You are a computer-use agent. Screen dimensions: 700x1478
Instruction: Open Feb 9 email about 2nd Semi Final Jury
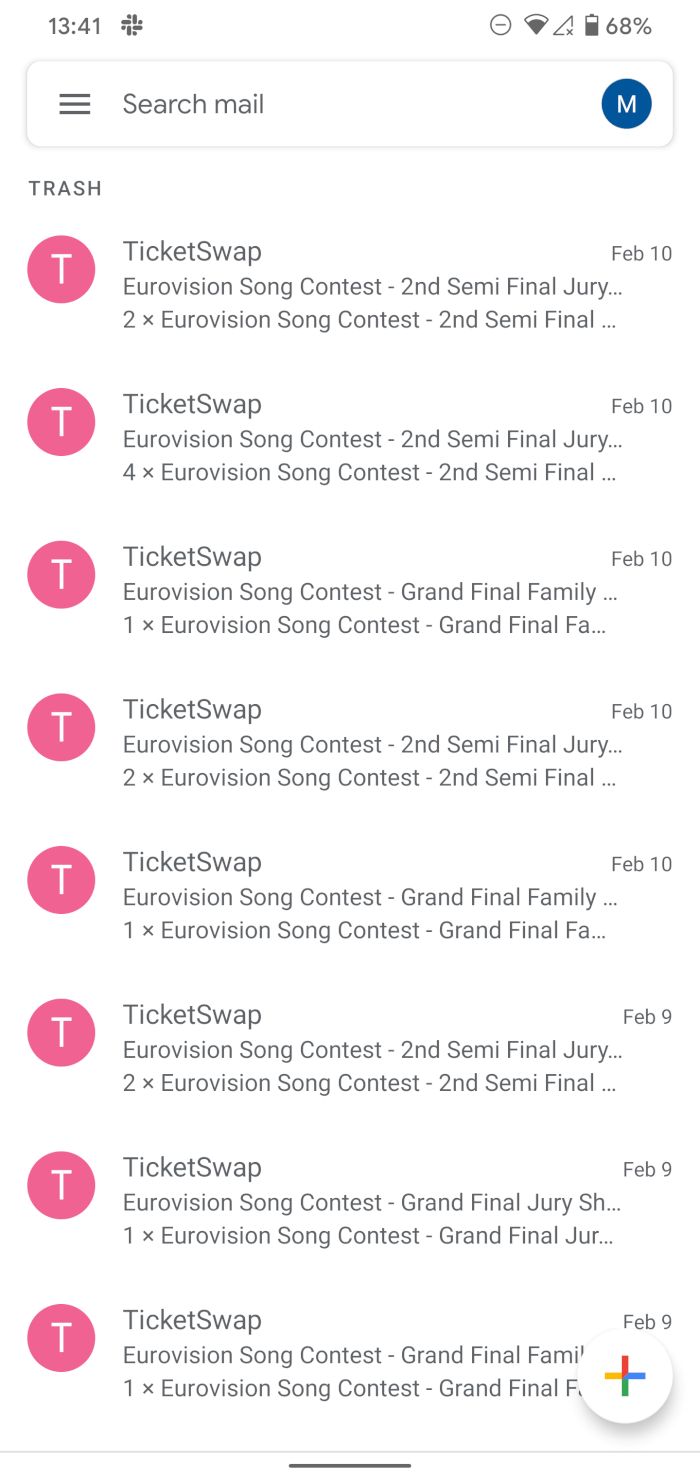[370, 1048]
